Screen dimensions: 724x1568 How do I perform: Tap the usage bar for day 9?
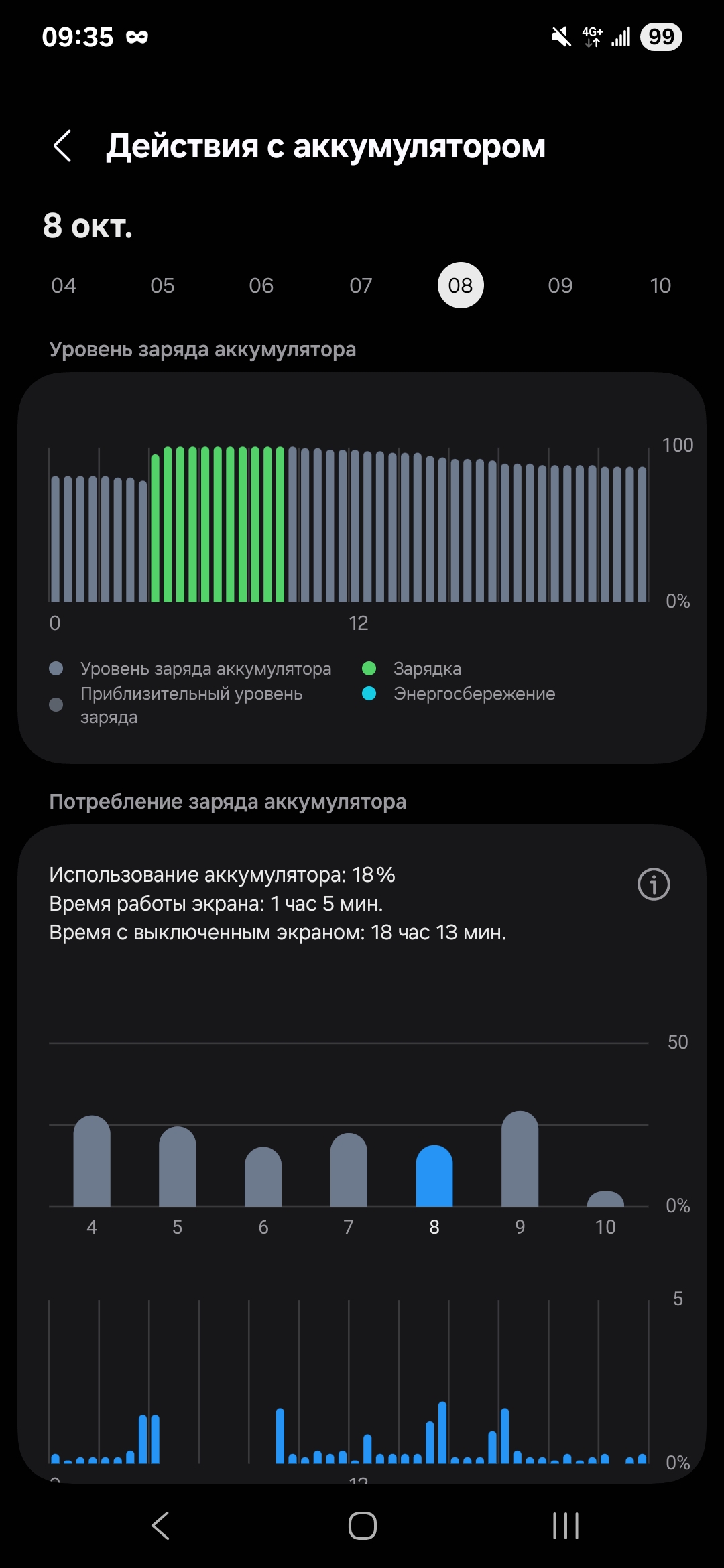520,1159
